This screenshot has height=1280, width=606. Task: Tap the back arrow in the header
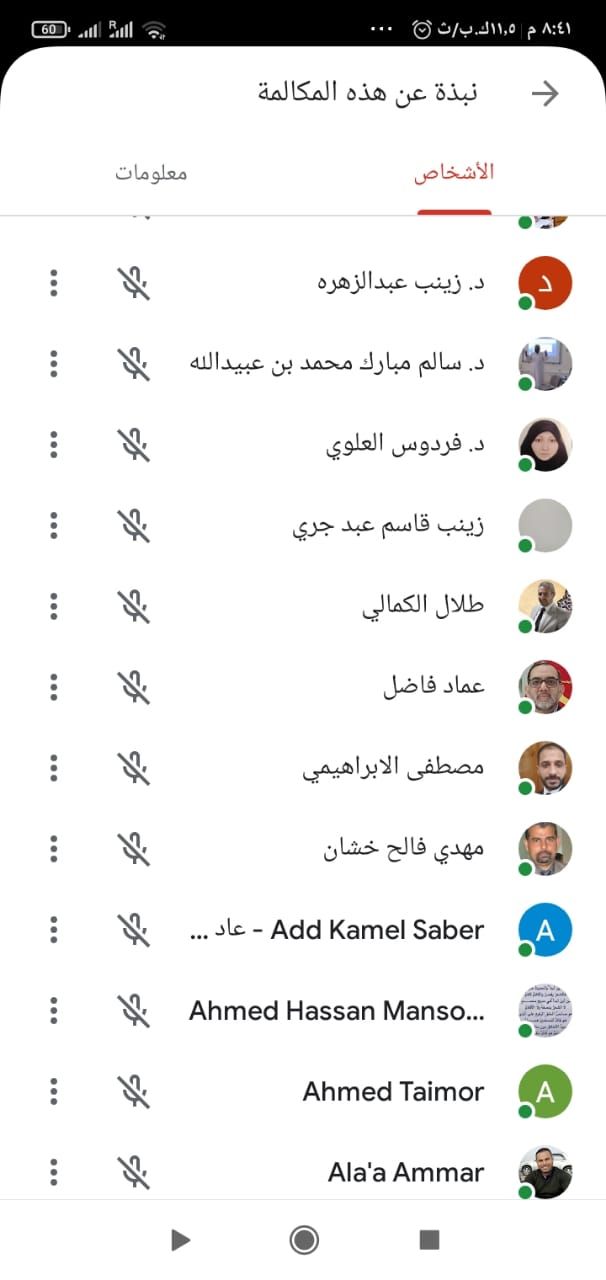pos(545,94)
